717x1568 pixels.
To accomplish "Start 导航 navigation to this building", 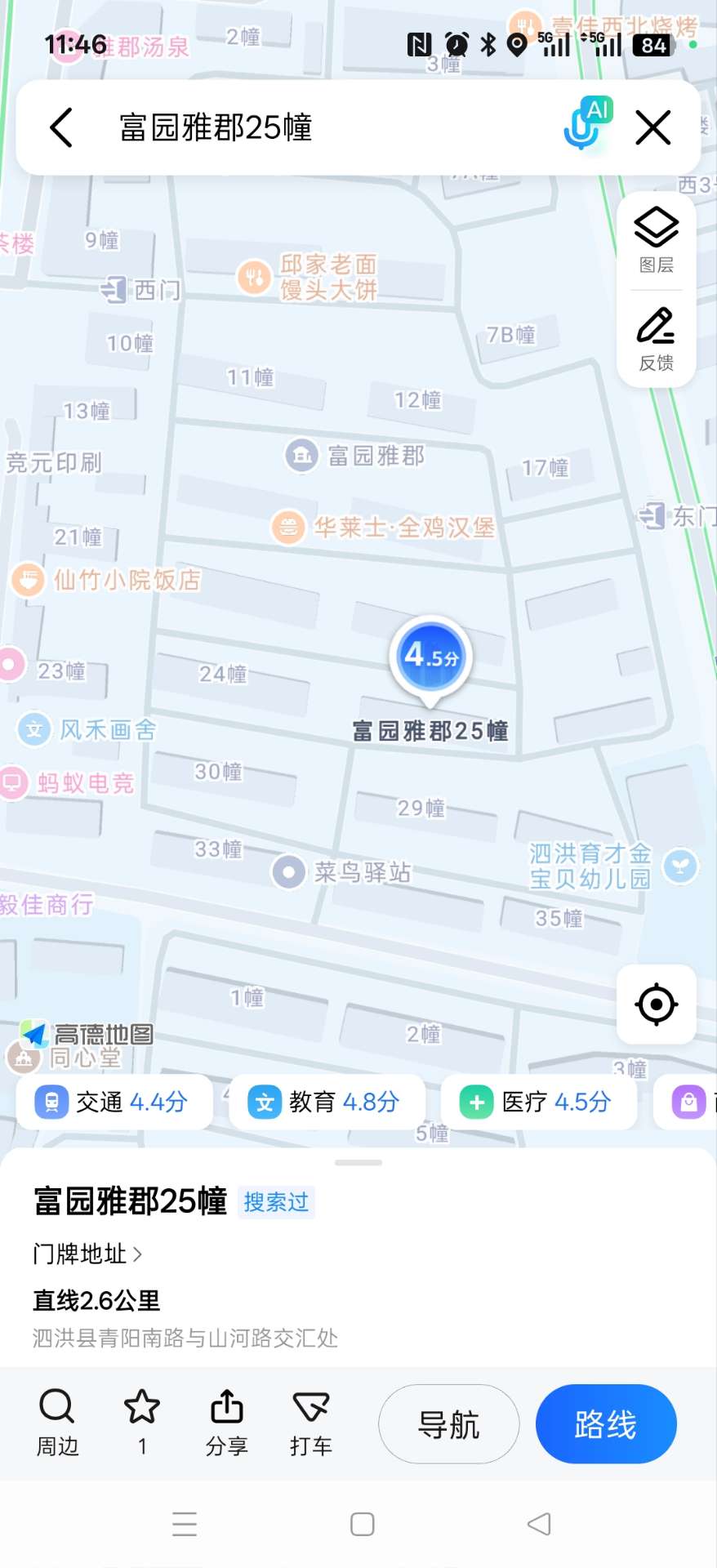I will click(x=448, y=1423).
